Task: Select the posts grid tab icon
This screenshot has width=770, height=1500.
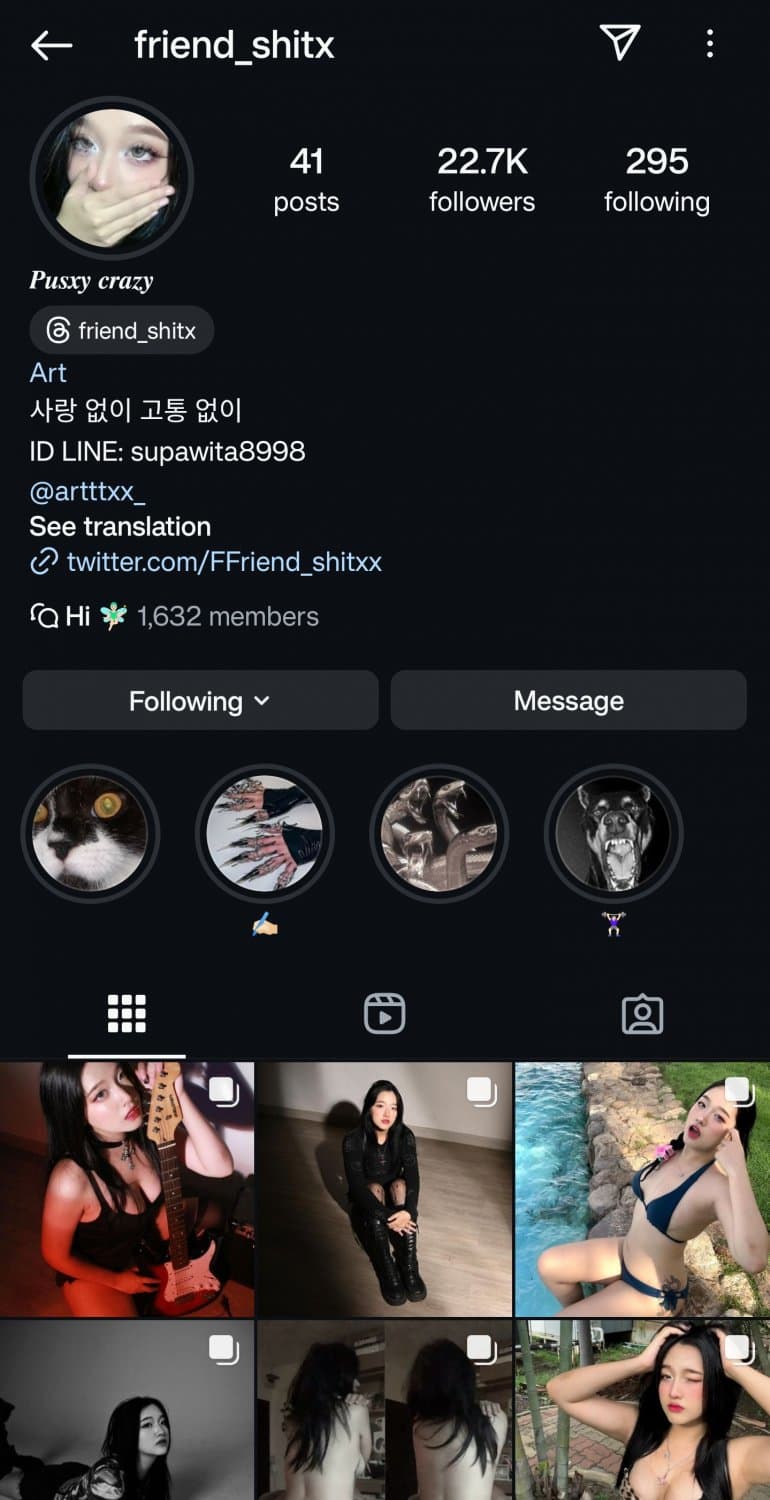Action: (126, 1013)
